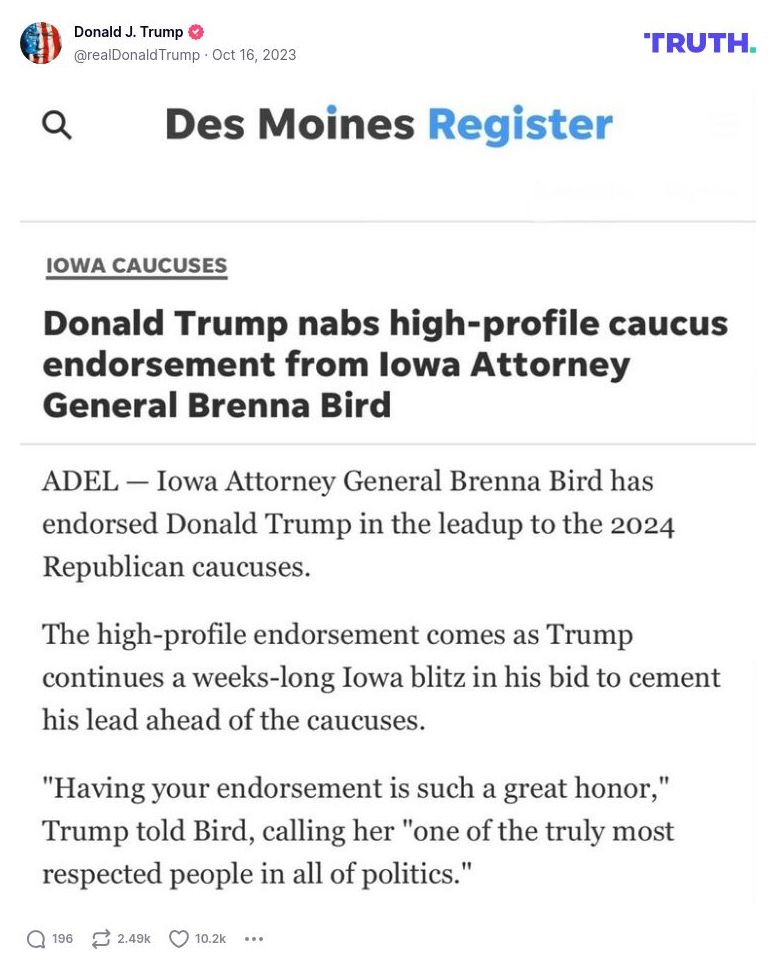
Task: ReTruth this post
Action: pyautogui.click(x=101, y=939)
